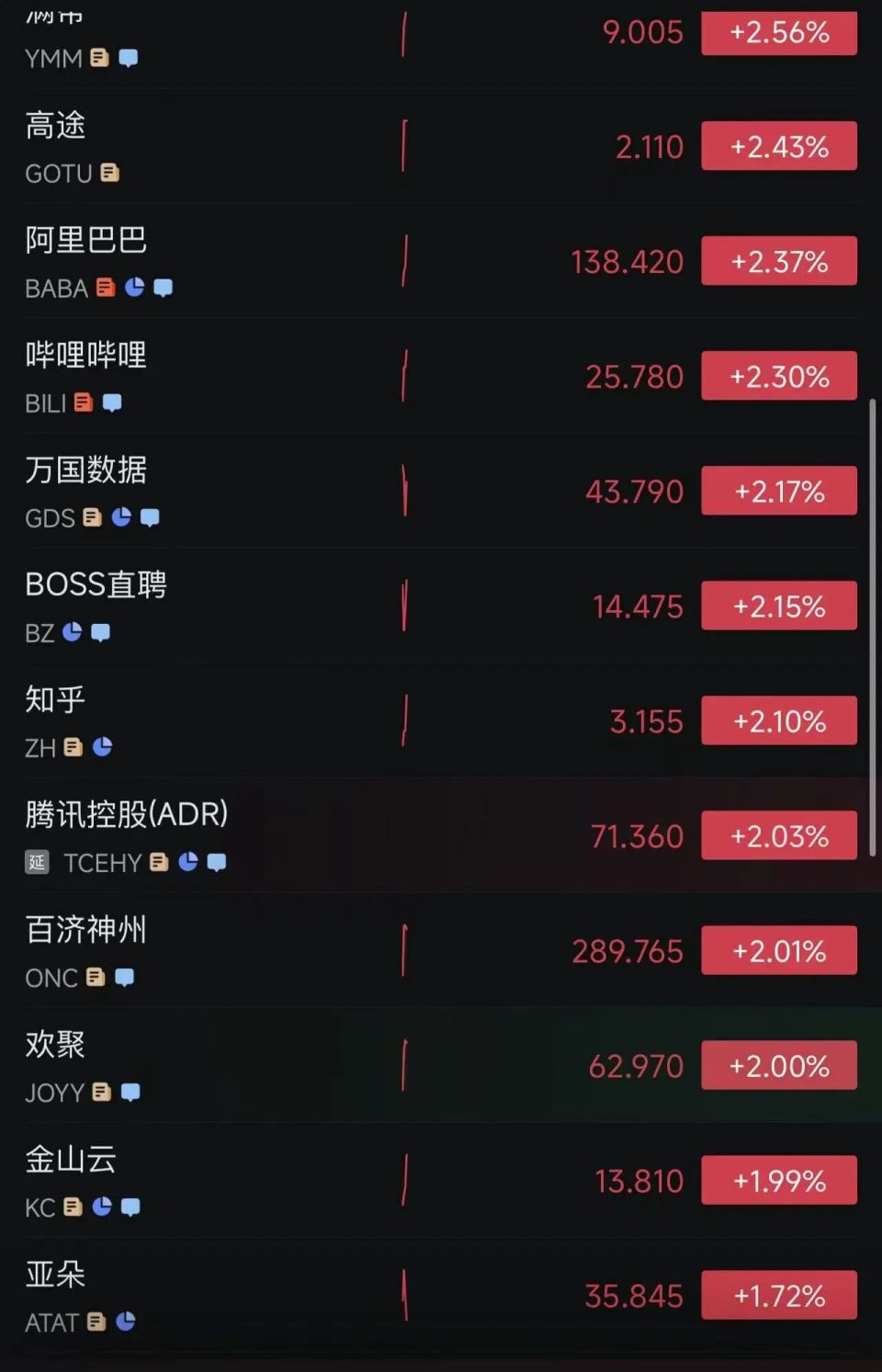Screen dimensions: 882x1372
Task: Click the comment bubble icon next to YMM
Action: coord(129,58)
